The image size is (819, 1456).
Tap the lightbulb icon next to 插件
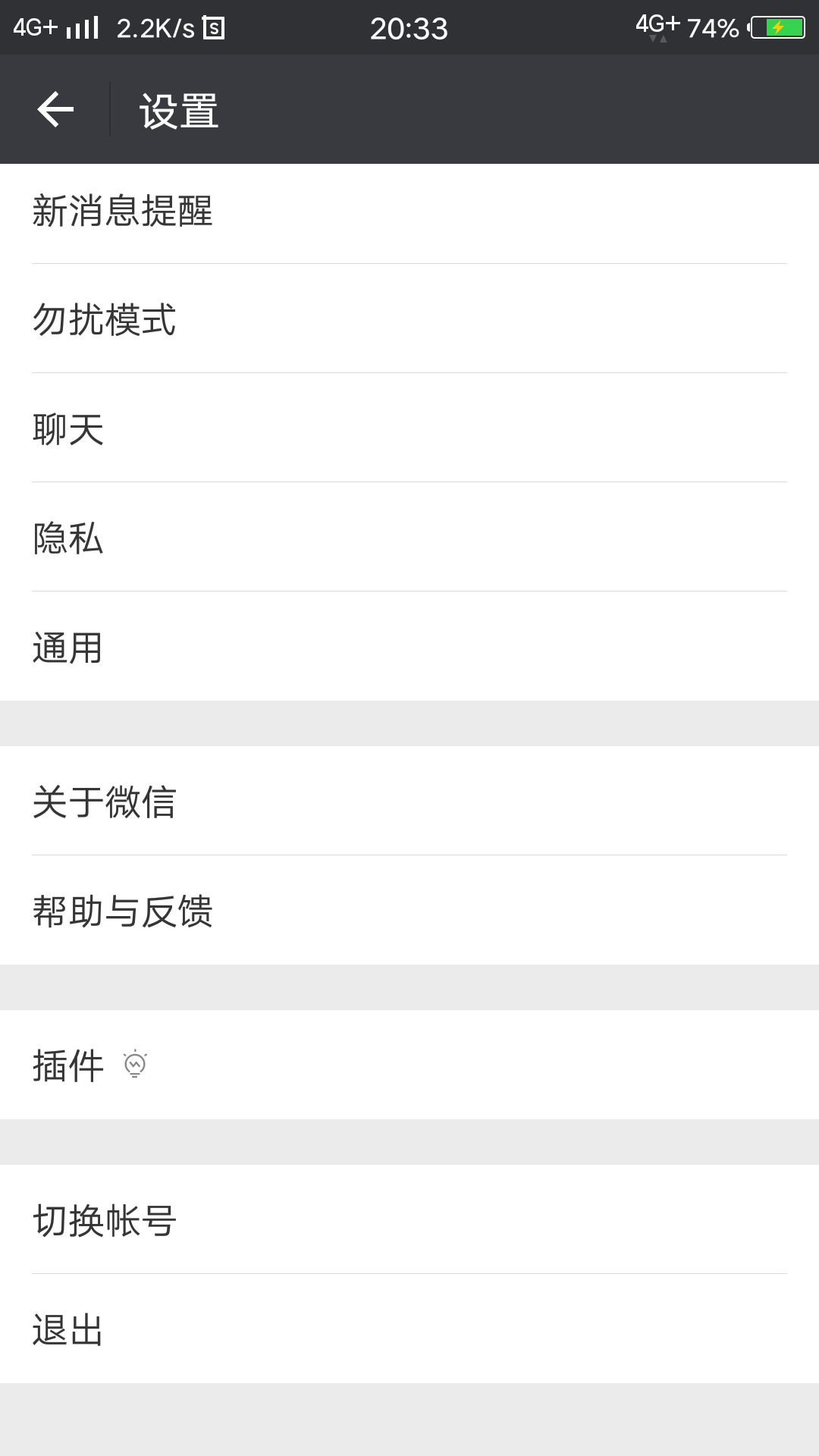click(135, 1065)
